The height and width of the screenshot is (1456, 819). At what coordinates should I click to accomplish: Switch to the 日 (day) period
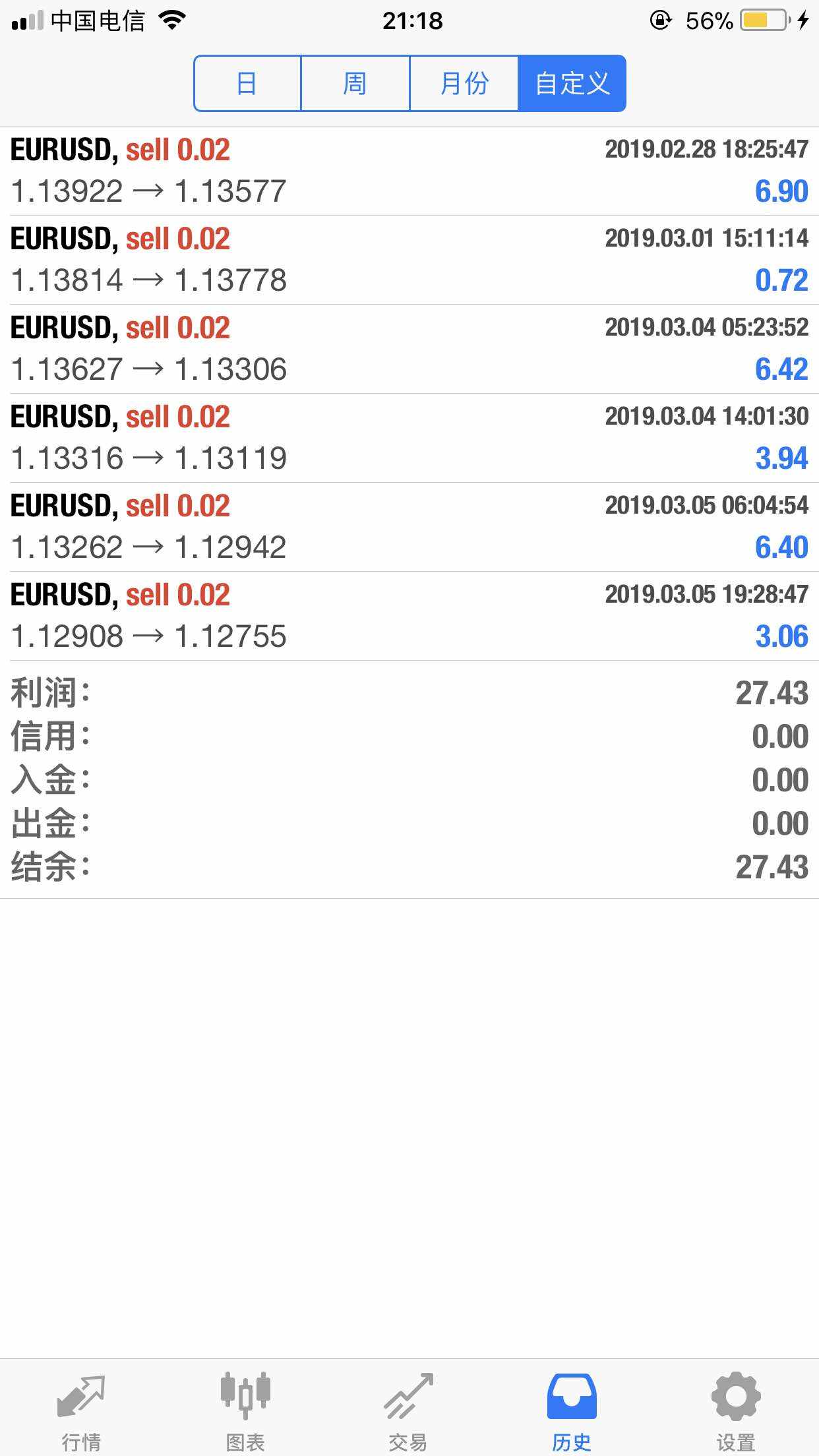tap(247, 84)
